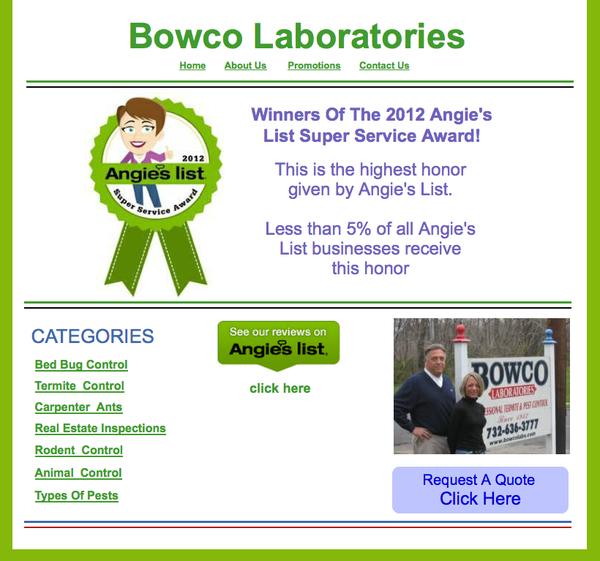Open the Promotions link
The height and width of the screenshot is (561, 600).
[314, 66]
